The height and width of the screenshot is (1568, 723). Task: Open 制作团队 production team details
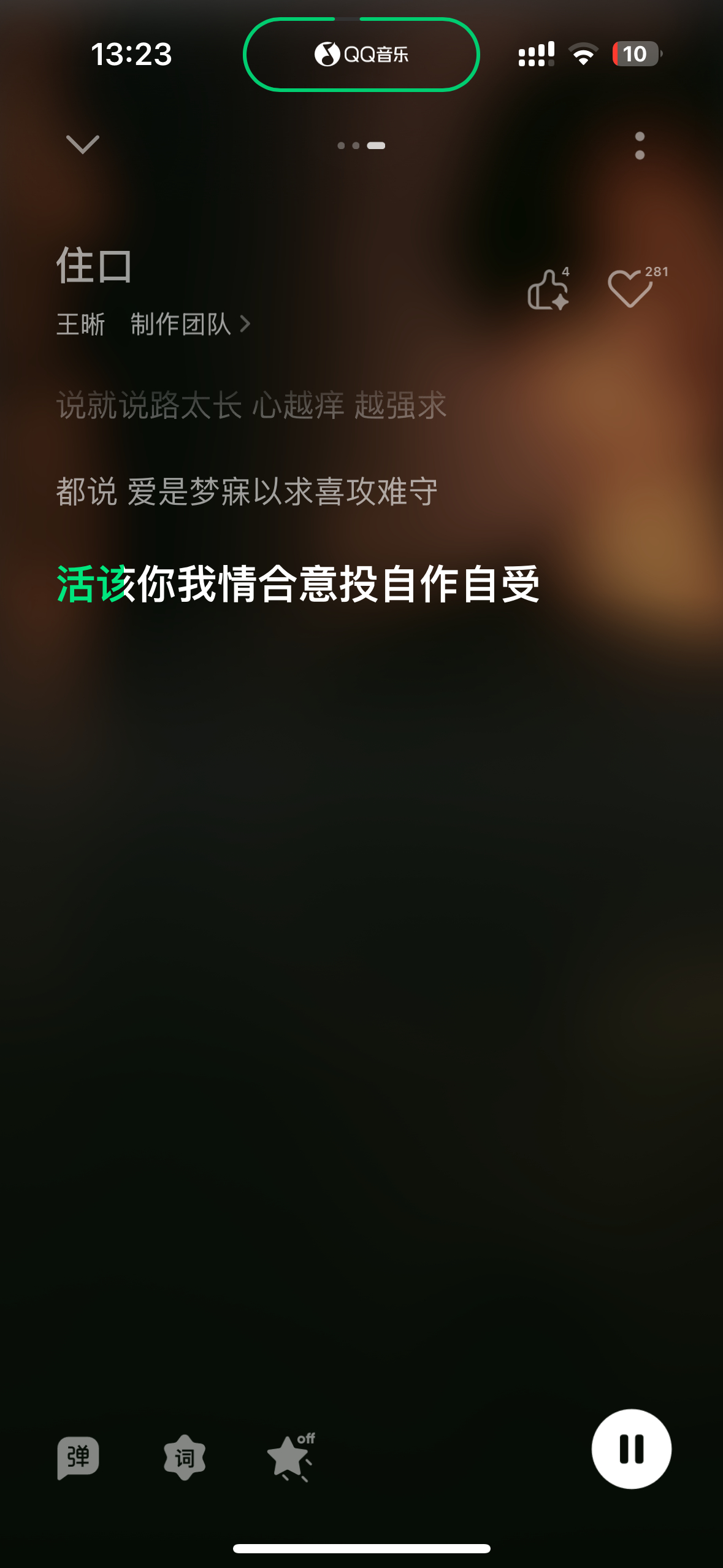coord(189,324)
